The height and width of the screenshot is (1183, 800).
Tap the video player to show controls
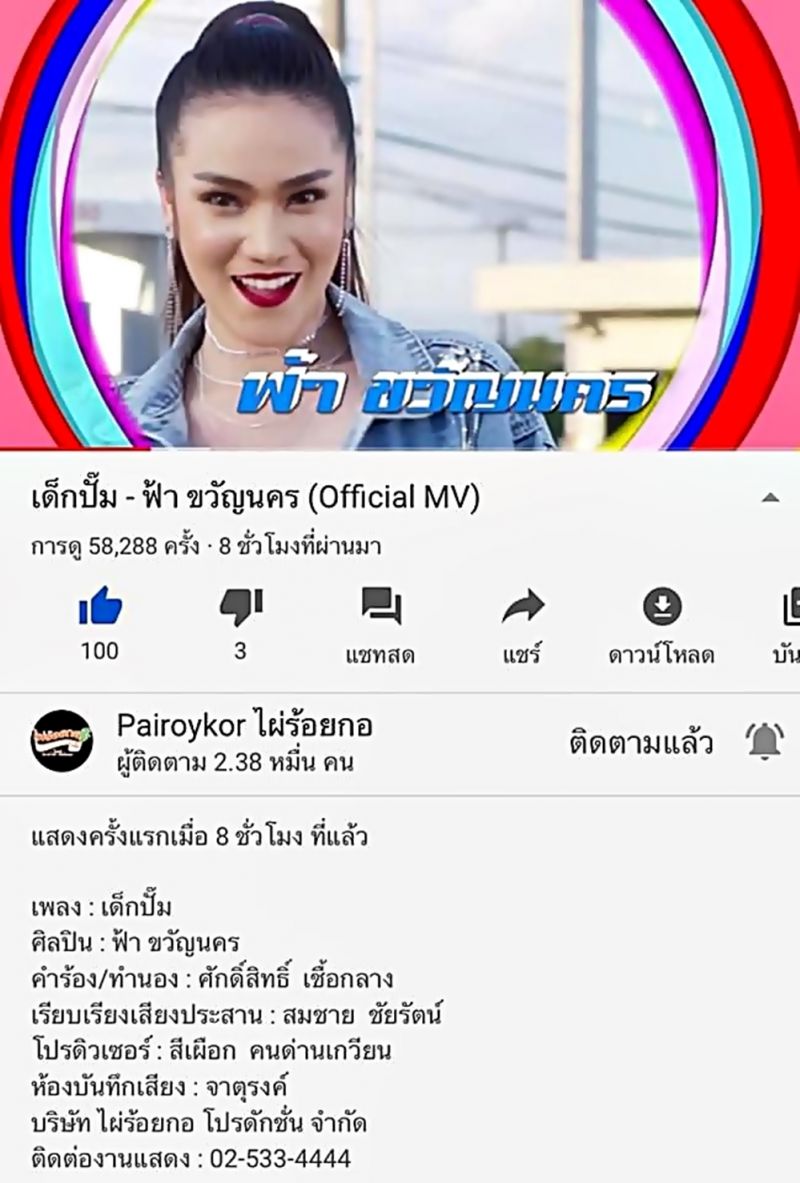pyautogui.click(x=400, y=225)
